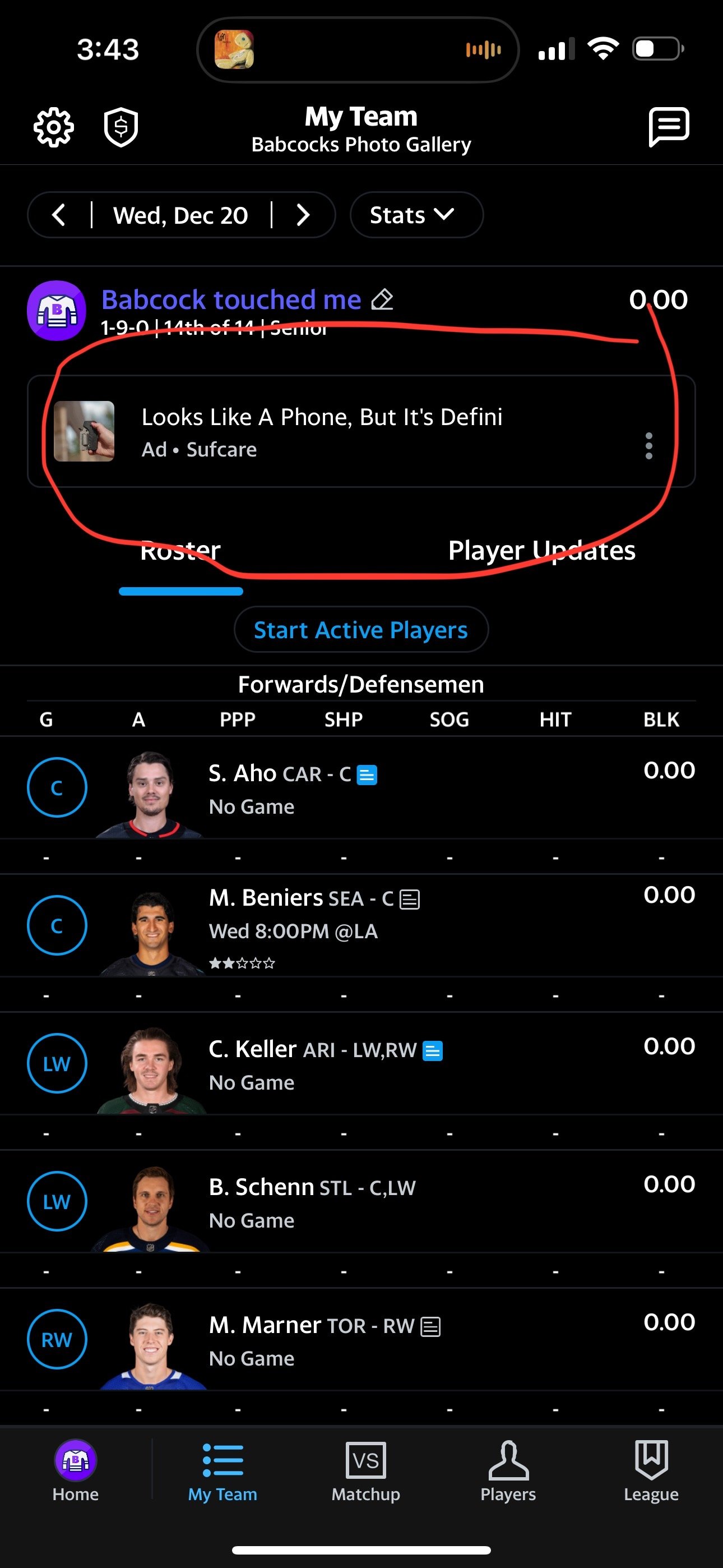View player notes for C. Keller
Screen dimensions: 723x1568
click(x=433, y=1050)
